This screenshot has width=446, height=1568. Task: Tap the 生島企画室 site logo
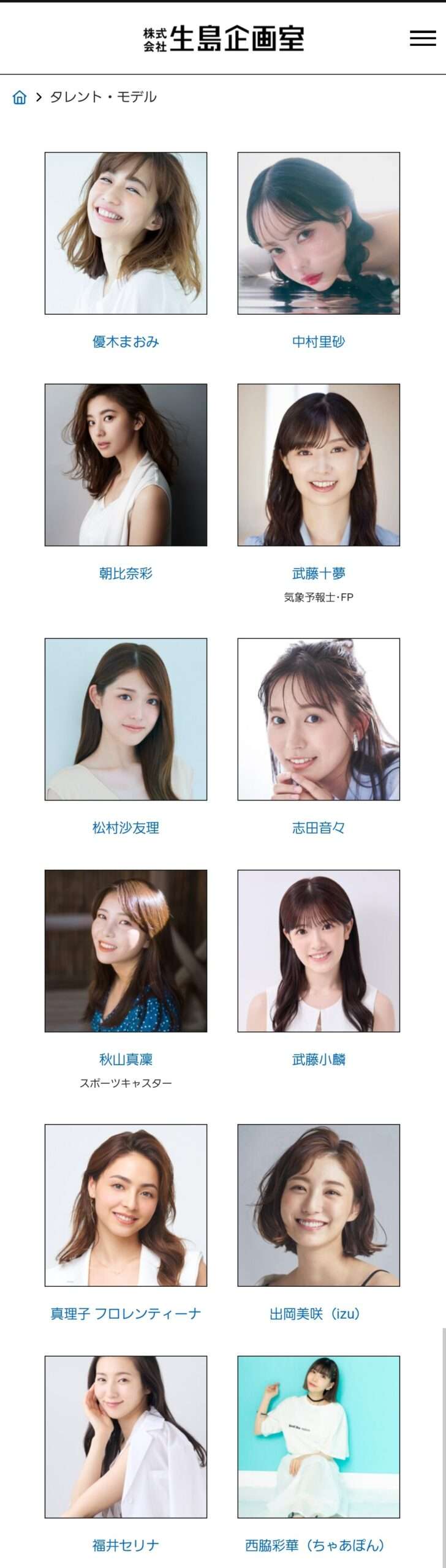(x=224, y=38)
